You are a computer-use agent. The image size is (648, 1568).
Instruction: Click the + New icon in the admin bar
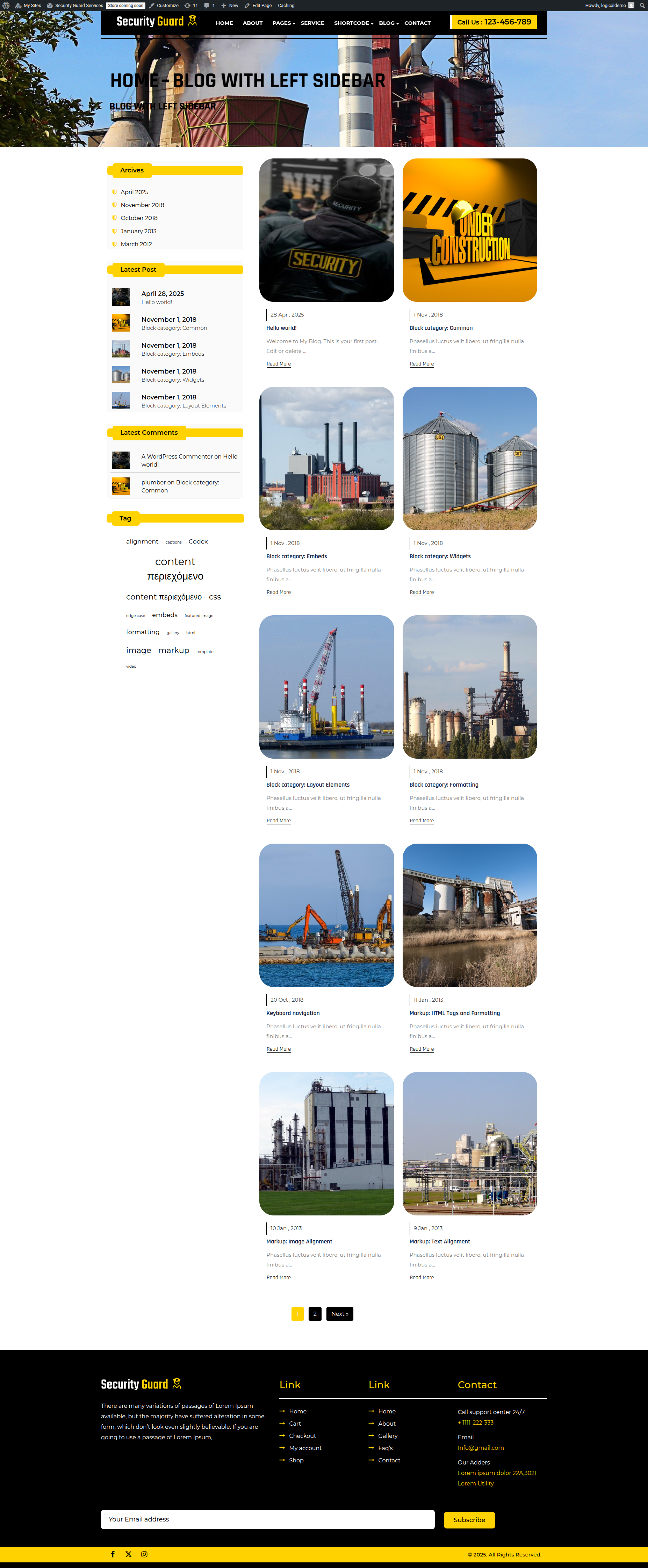coord(224,6)
